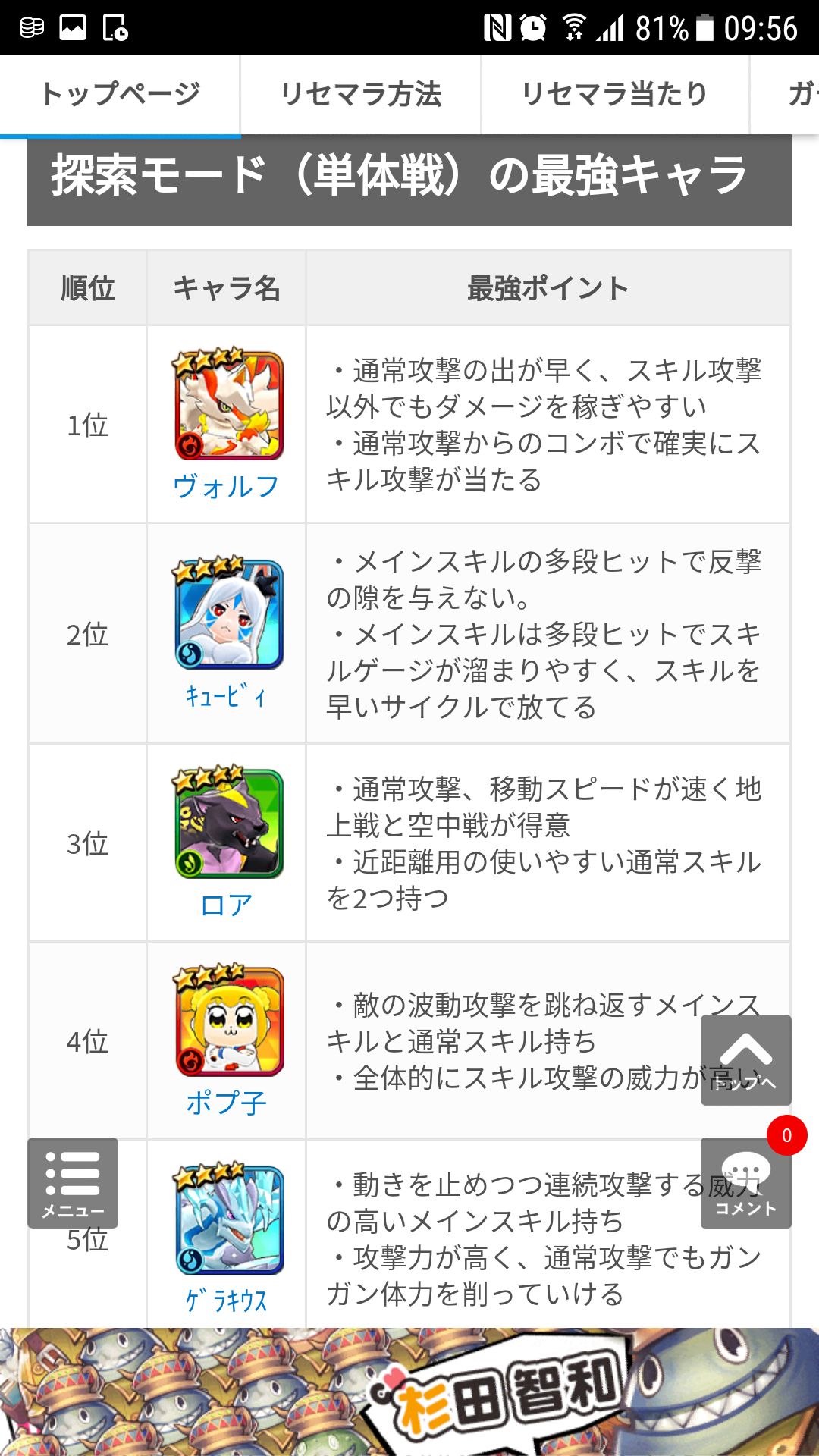The height and width of the screenshot is (1456, 819).
Task: Switch to the リセマラ方法 tab
Action: tap(362, 94)
